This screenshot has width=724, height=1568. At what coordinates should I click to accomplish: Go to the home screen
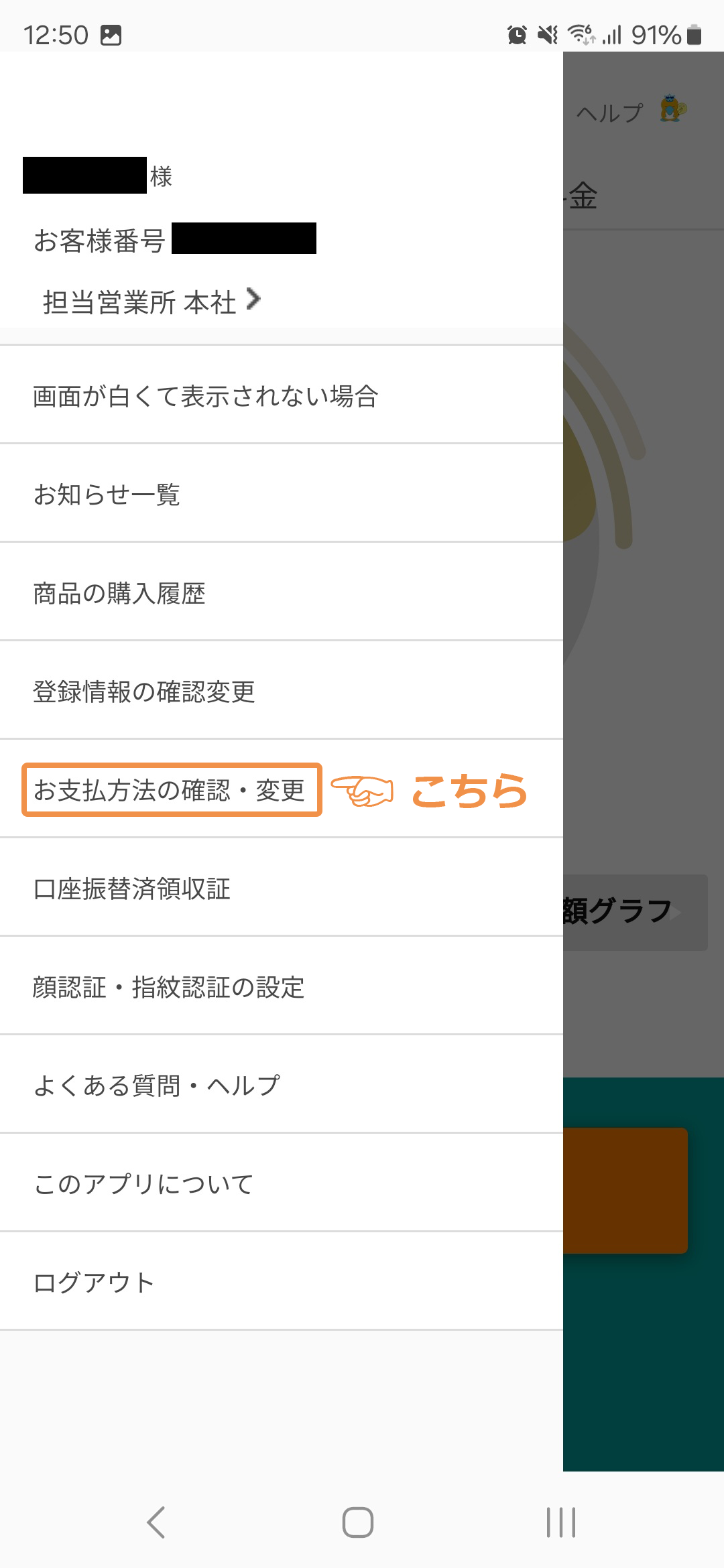point(358,1522)
